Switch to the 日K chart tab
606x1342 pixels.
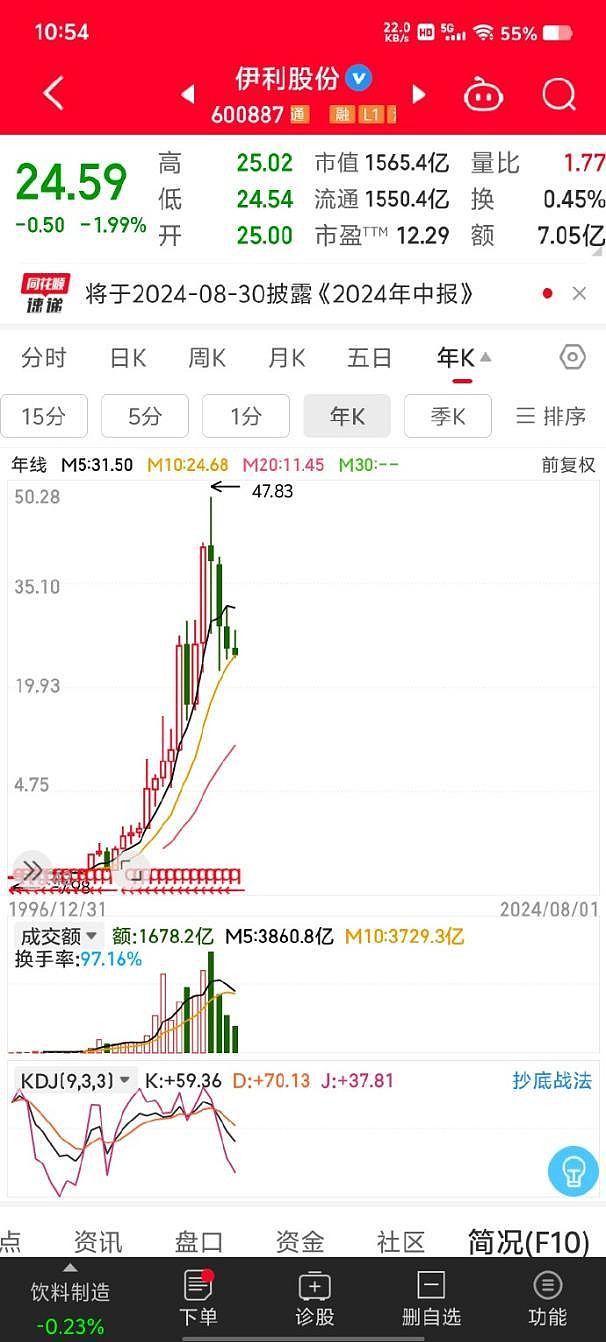128,358
